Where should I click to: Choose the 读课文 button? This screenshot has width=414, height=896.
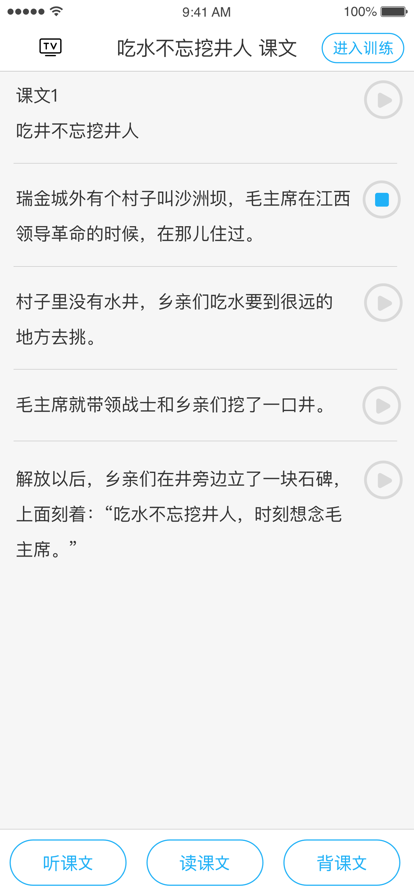(x=205, y=862)
